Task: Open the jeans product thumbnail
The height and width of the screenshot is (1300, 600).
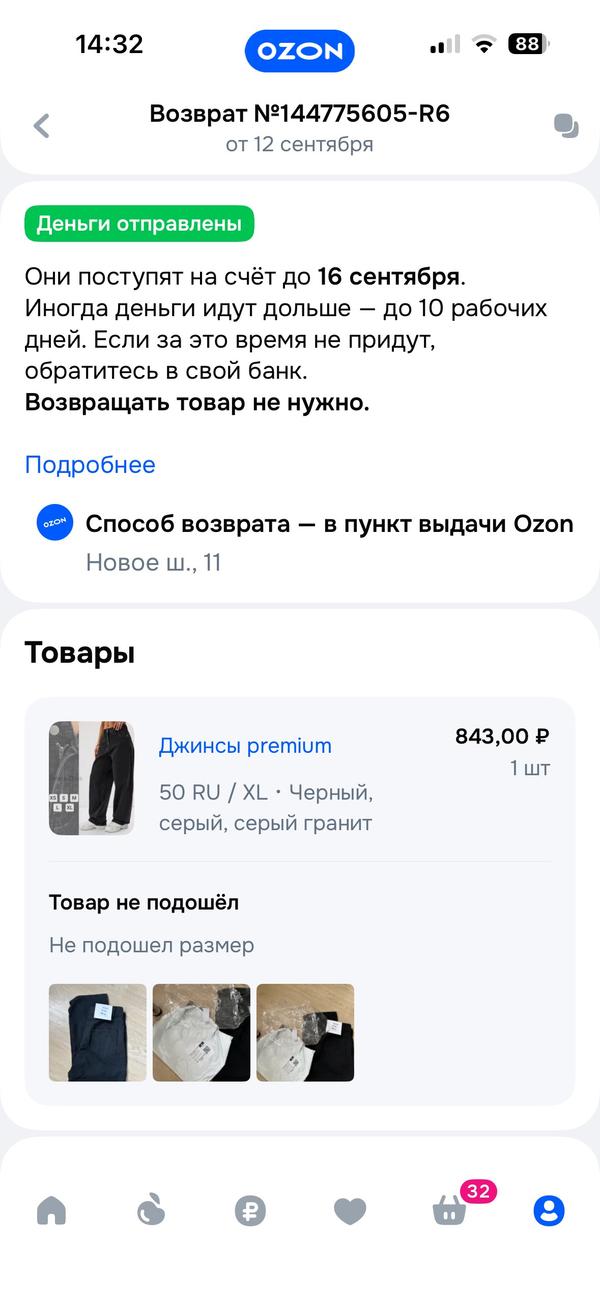Action: [91, 778]
